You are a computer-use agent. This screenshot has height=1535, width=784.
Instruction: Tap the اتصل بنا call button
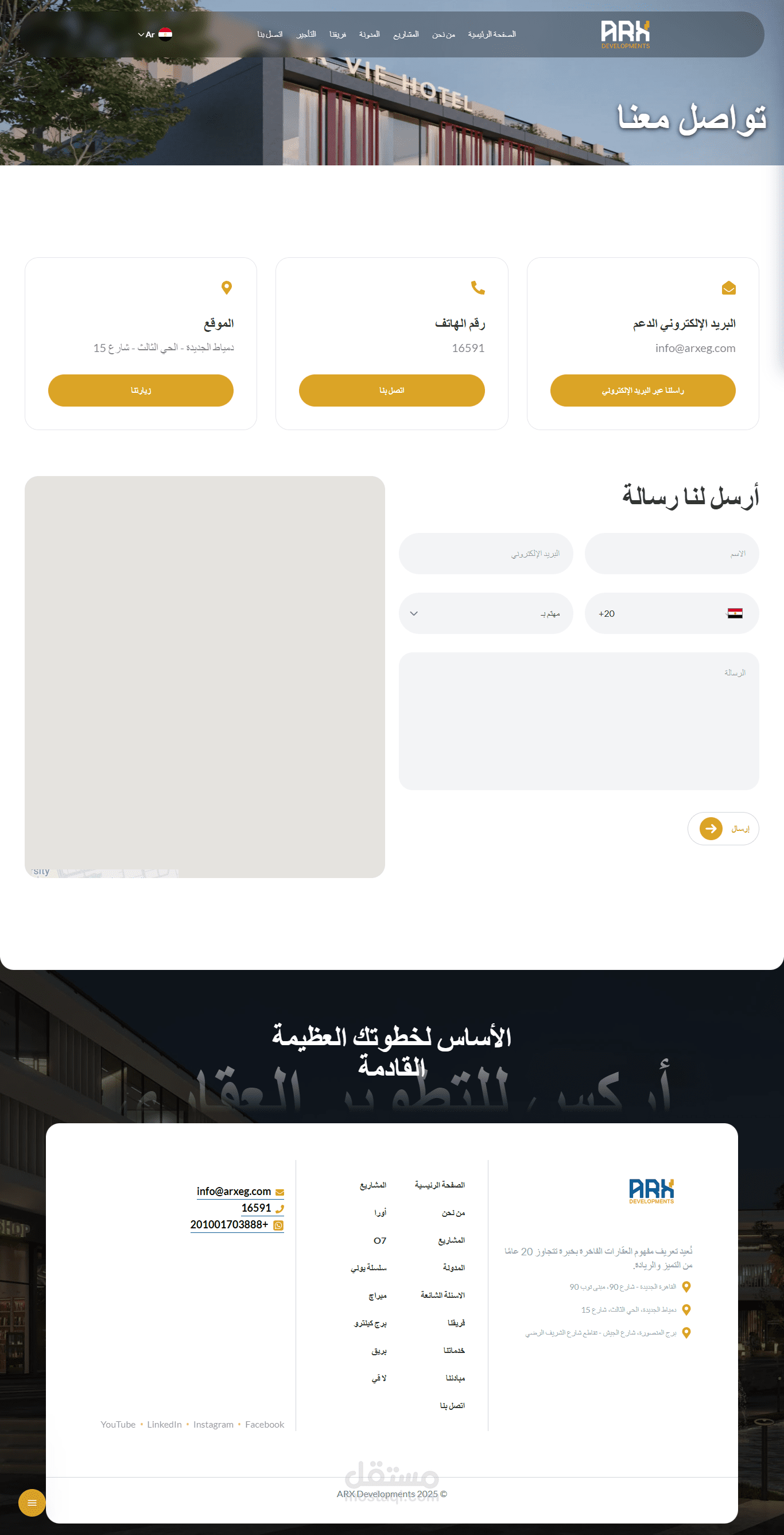[x=391, y=390]
